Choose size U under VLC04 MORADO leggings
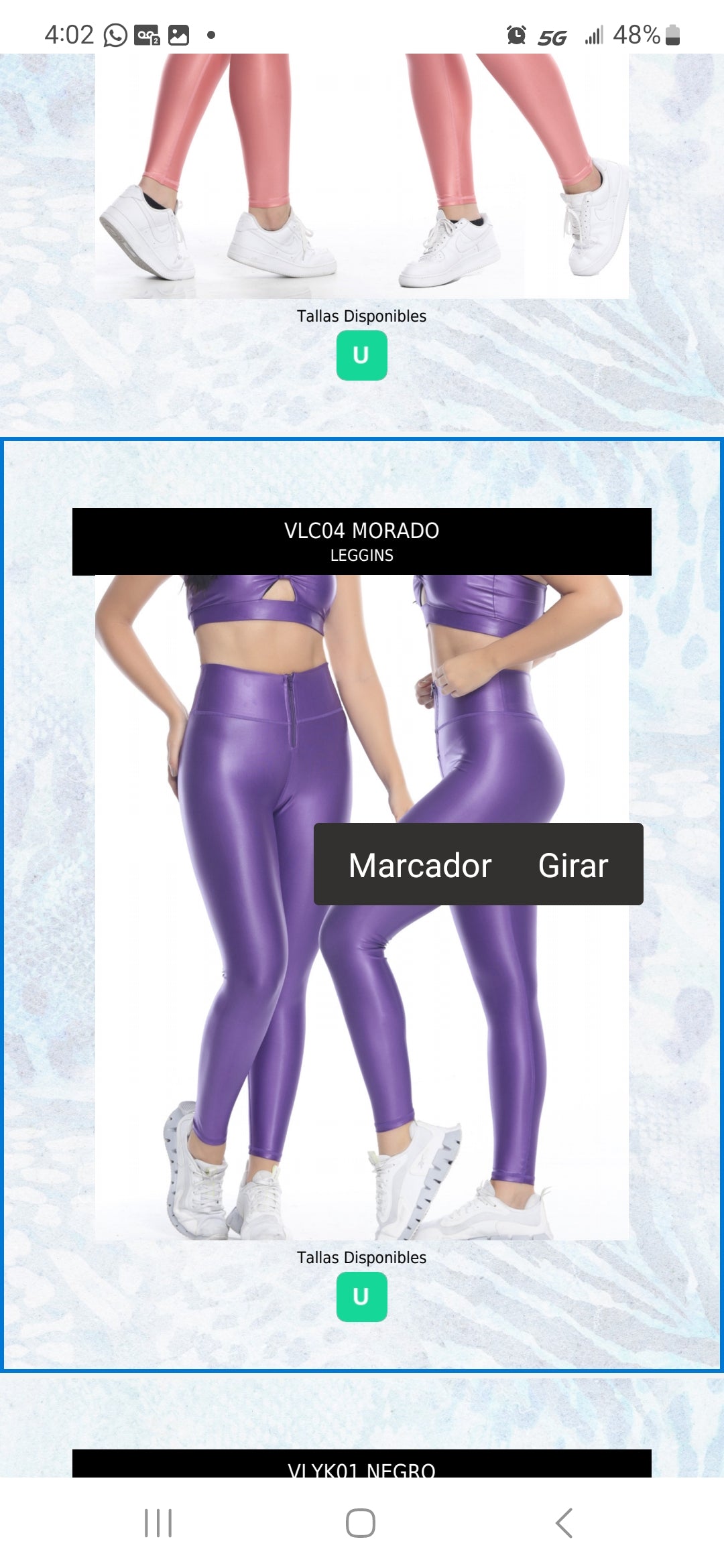 361,1297
